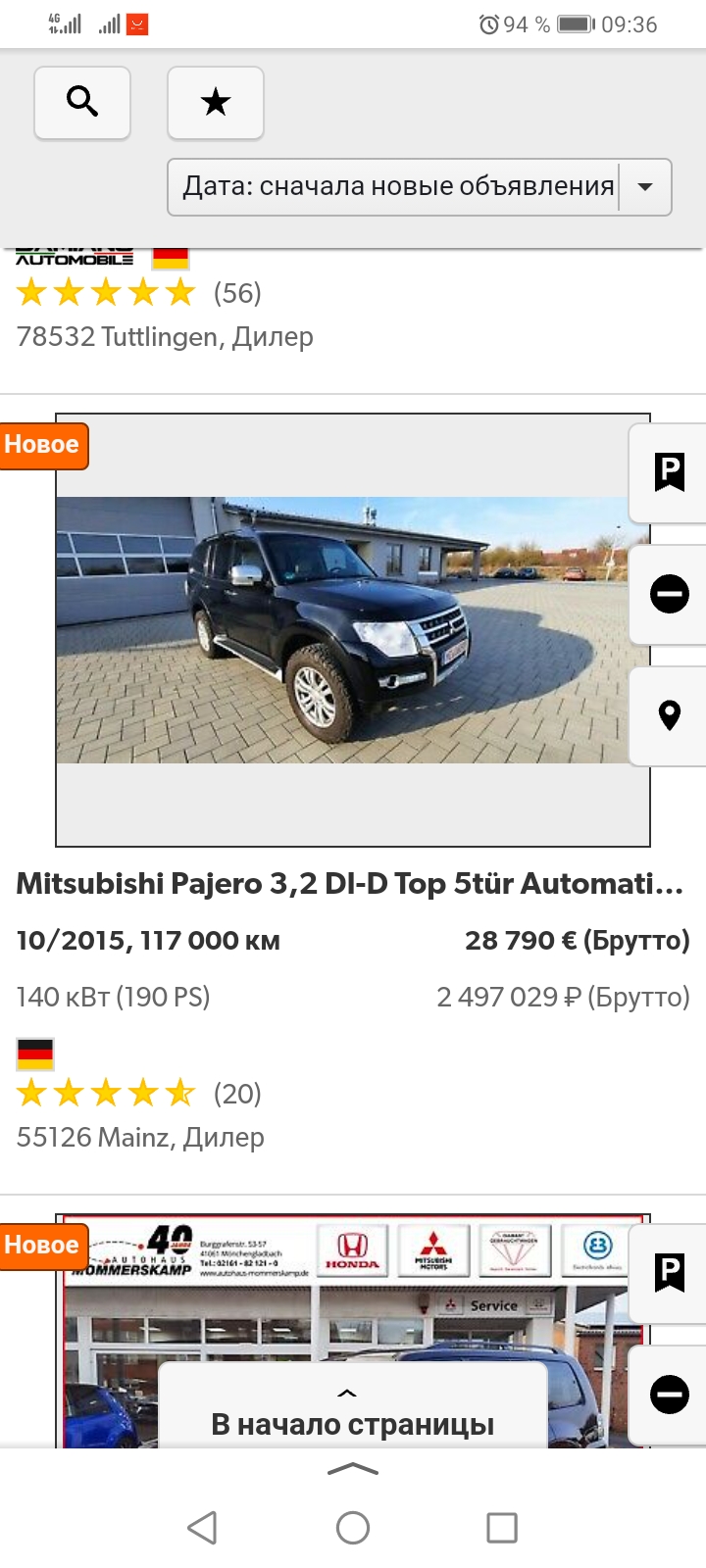Park the Mommerskamp listing

pos(670,1272)
